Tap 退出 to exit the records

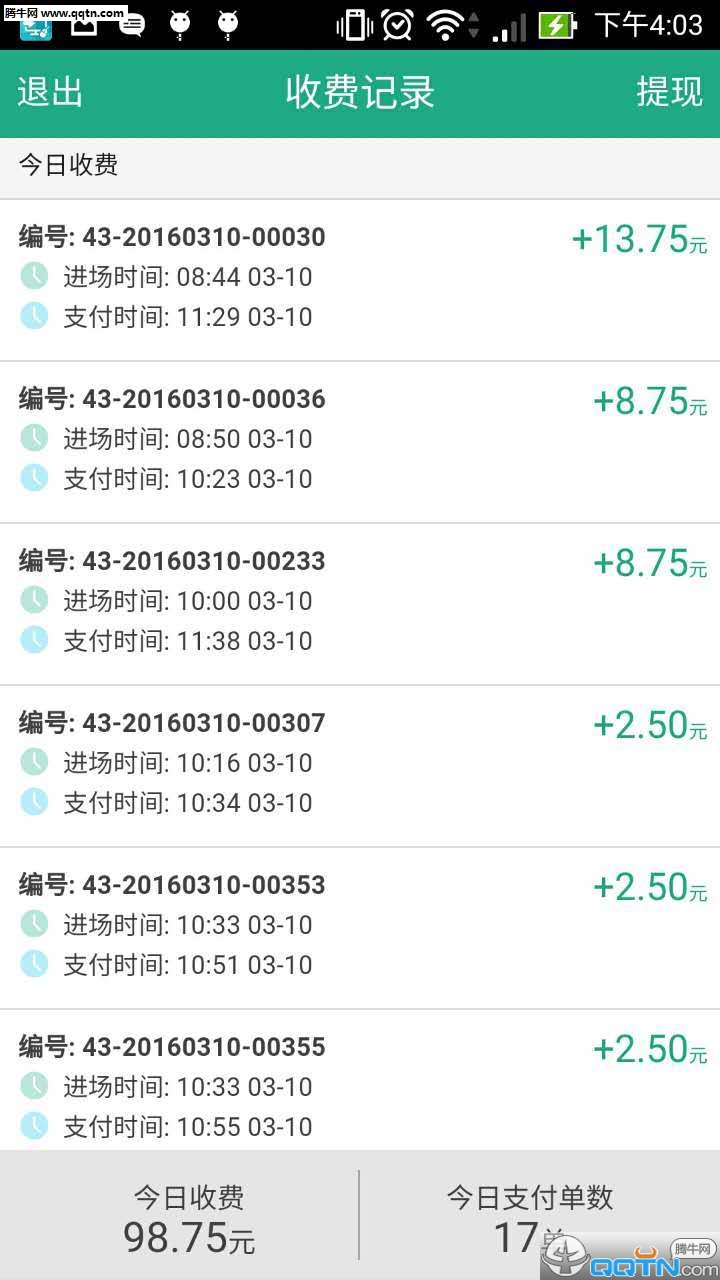pos(50,92)
